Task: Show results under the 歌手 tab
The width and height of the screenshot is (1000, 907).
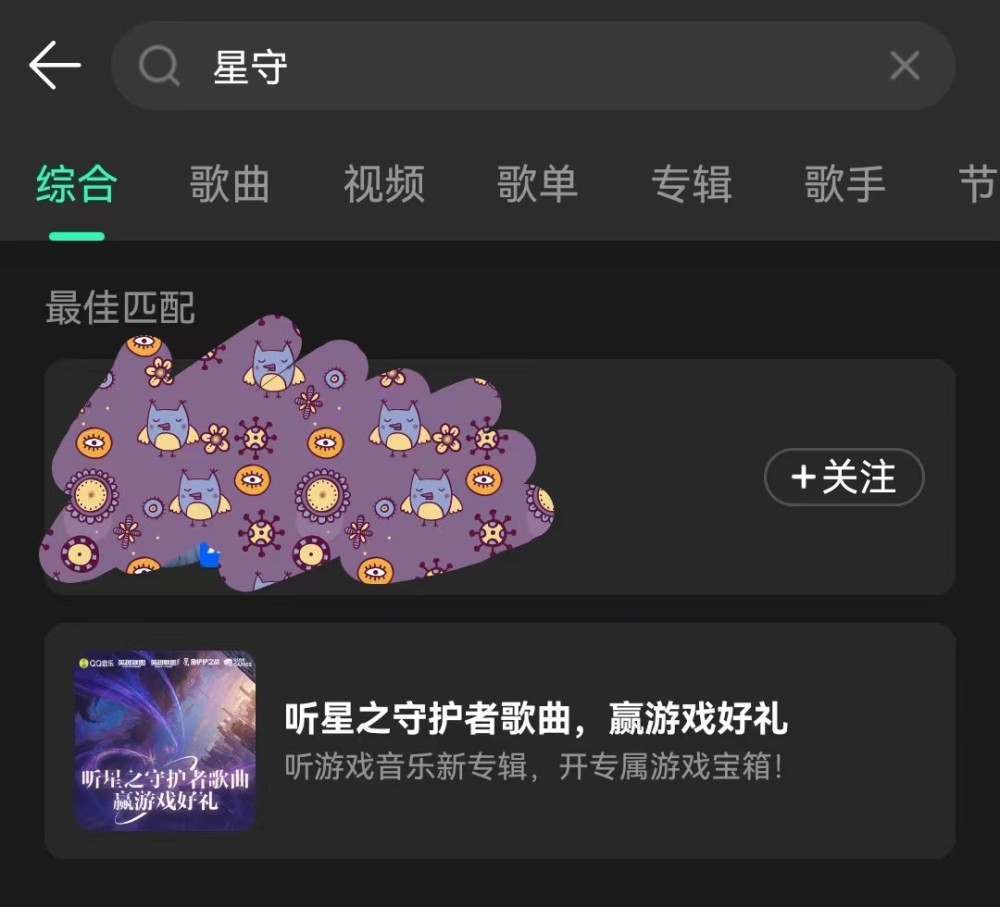Action: [845, 185]
